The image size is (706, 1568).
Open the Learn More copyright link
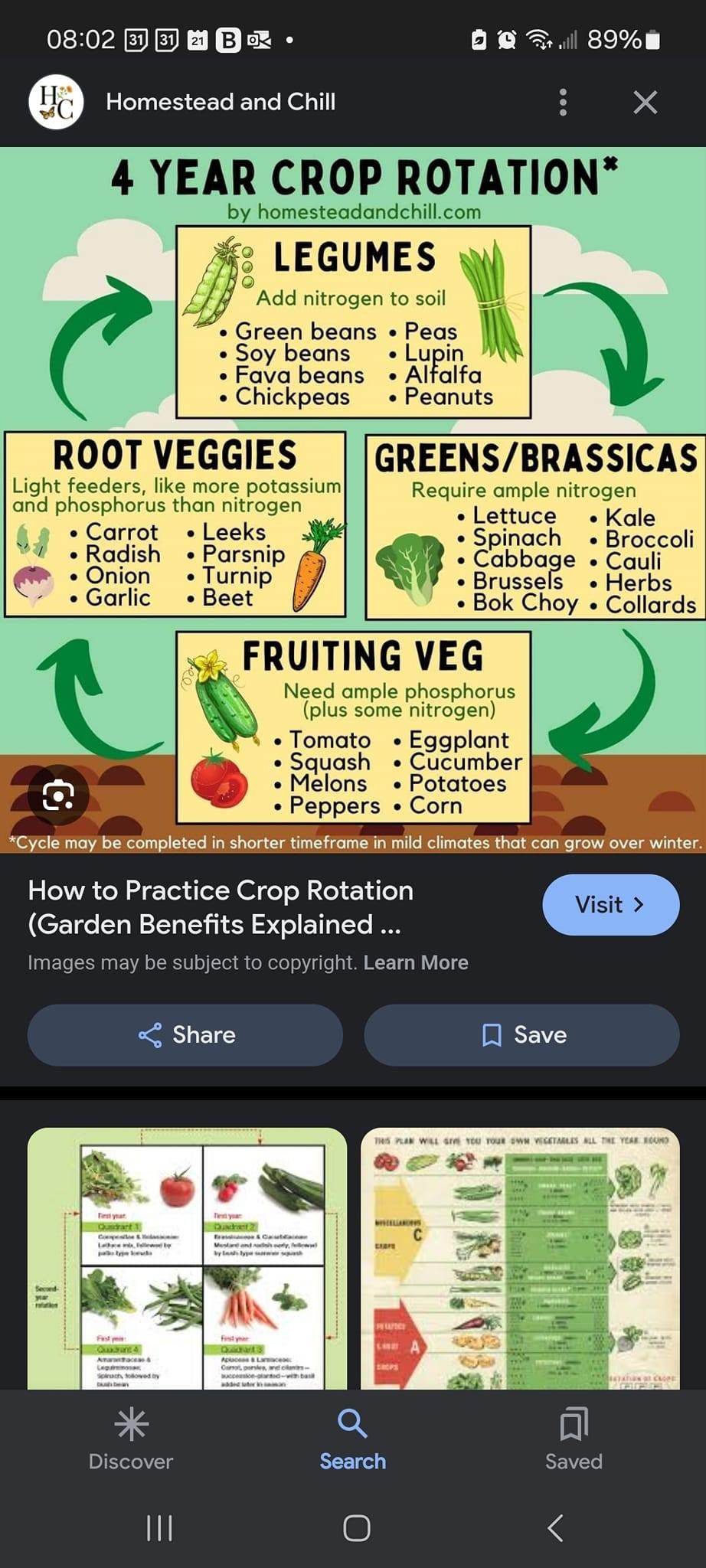tap(416, 962)
